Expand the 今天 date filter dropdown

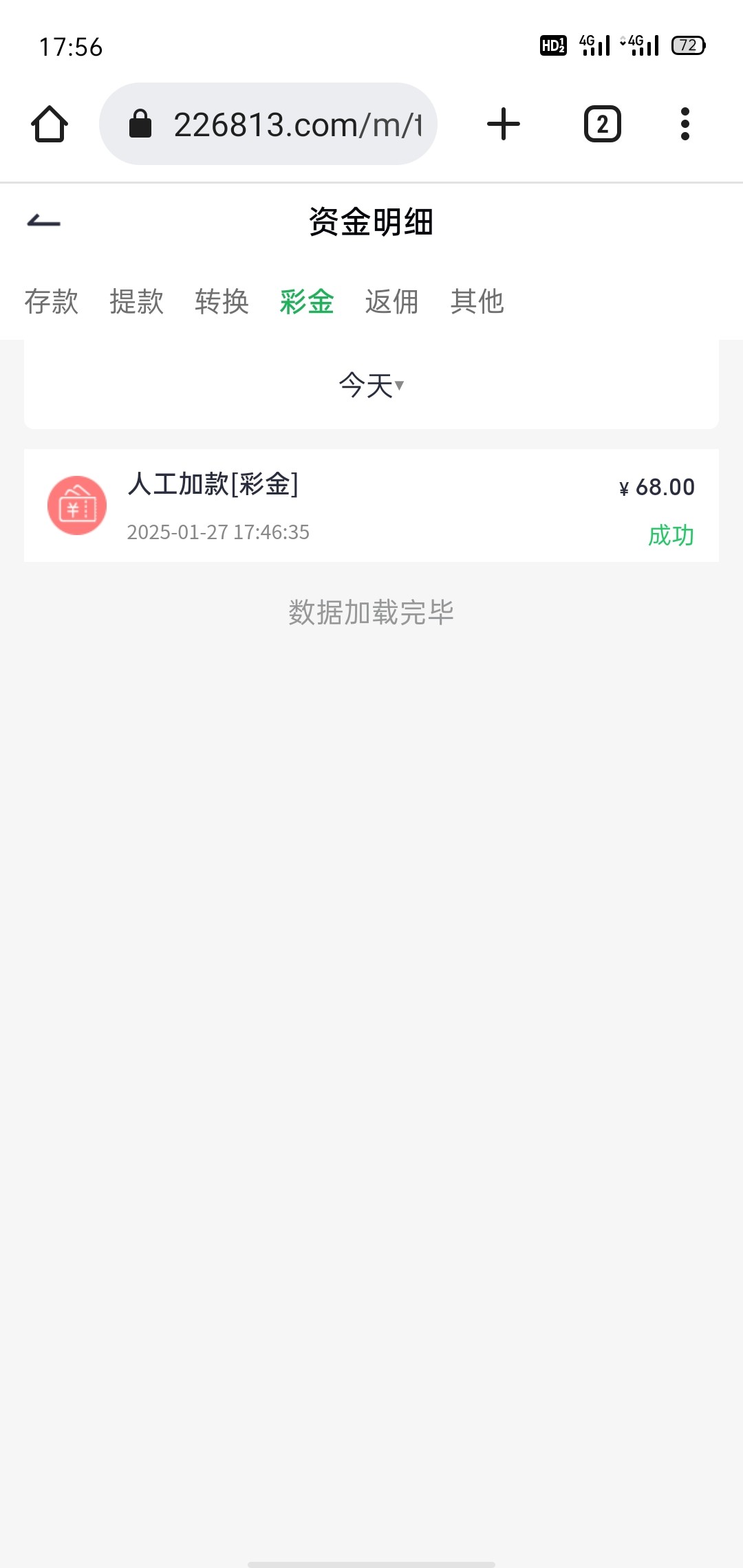pyautogui.click(x=371, y=385)
